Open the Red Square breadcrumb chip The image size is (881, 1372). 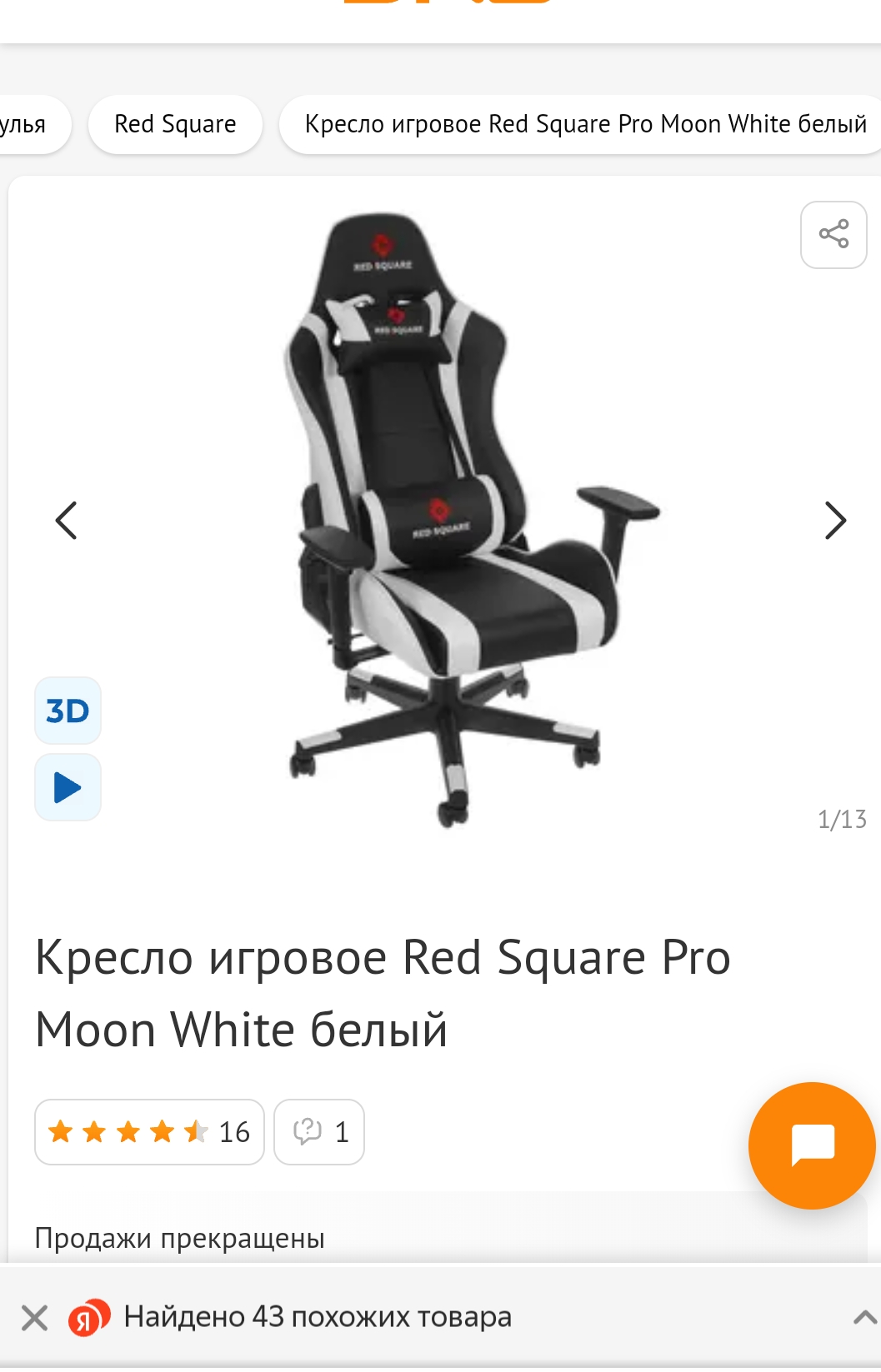coord(175,124)
